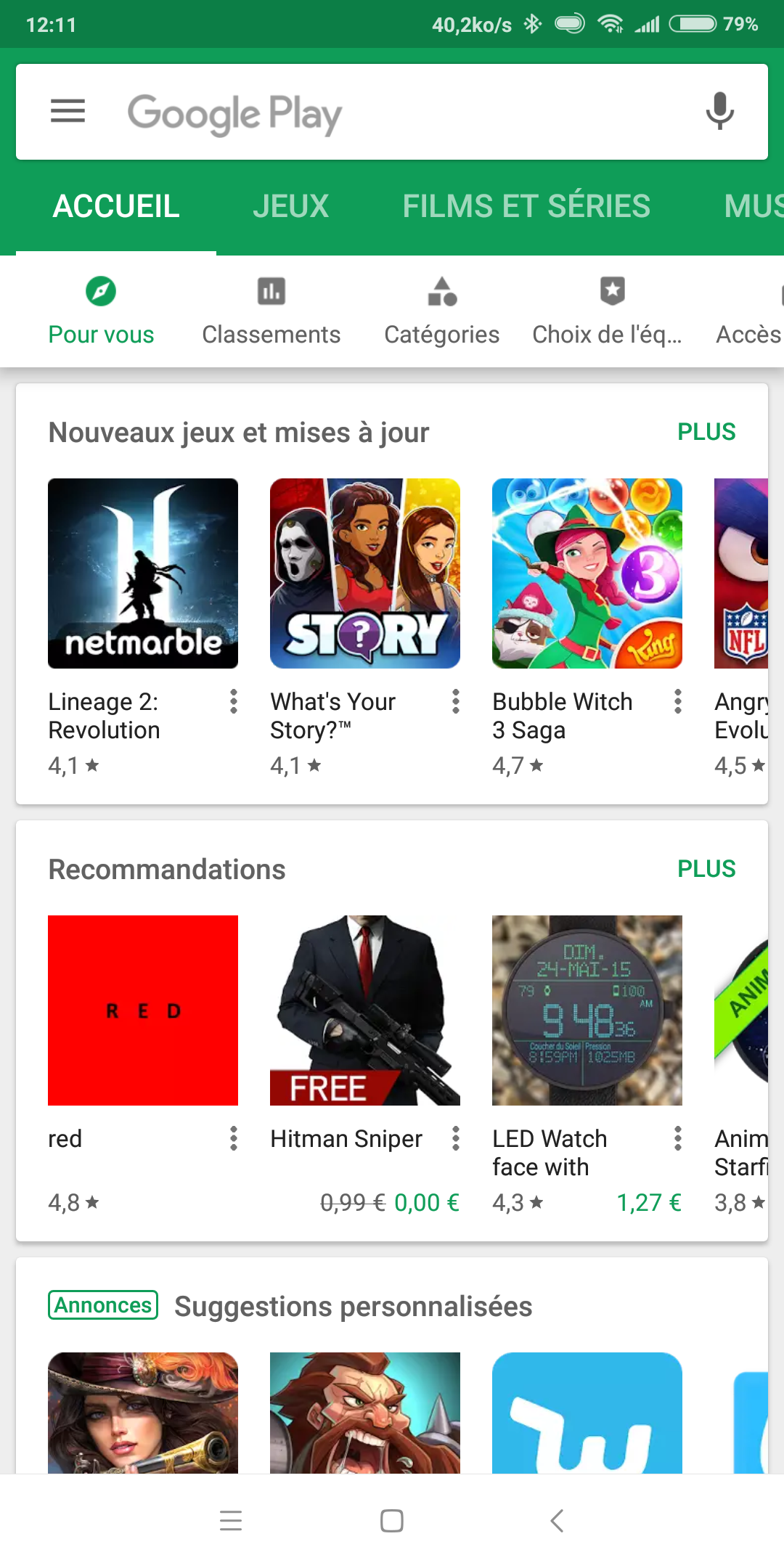Tap the Bubble Witch 3 Saga app icon

point(587,573)
